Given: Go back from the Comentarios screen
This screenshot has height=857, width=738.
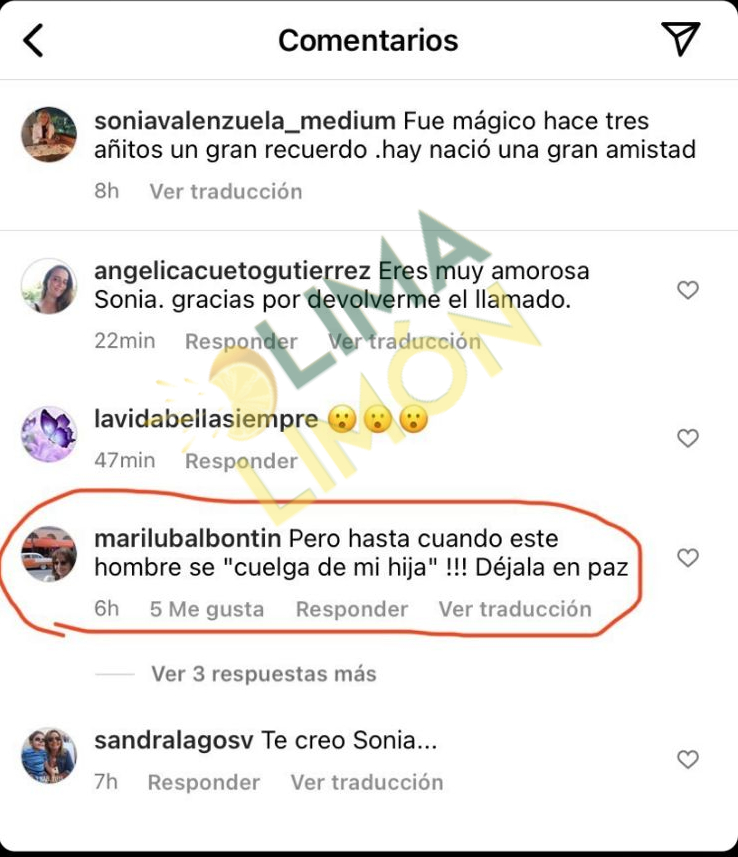Looking at the screenshot, I should tap(33, 40).
